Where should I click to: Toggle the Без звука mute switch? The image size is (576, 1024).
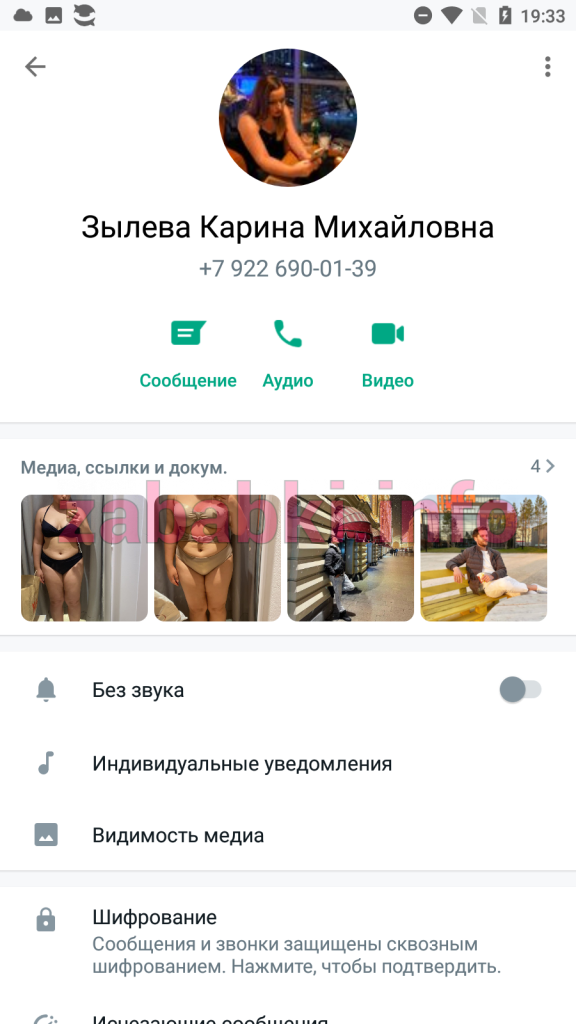pos(520,690)
